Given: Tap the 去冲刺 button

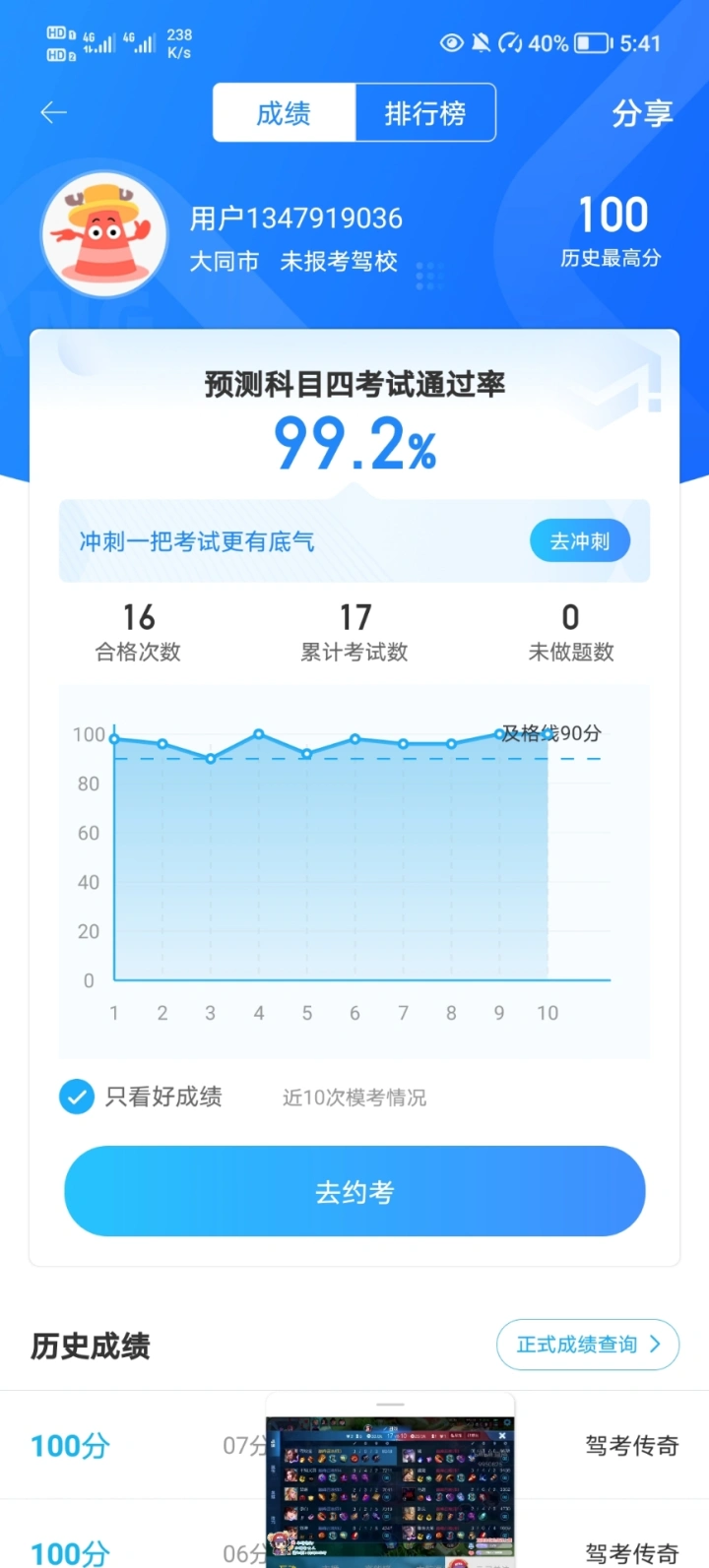Looking at the screenshot, I should [x=579, y=541].
